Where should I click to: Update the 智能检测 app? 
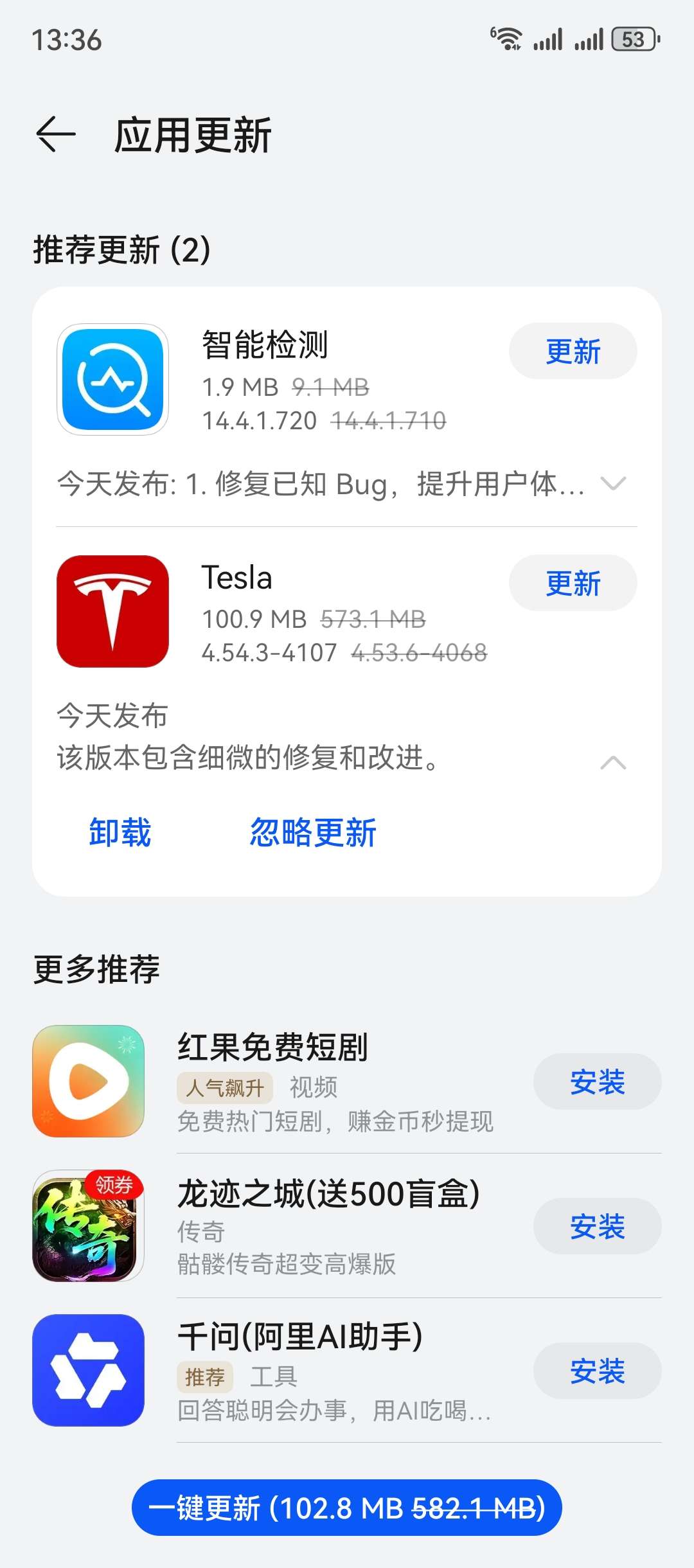coord(572,350)
